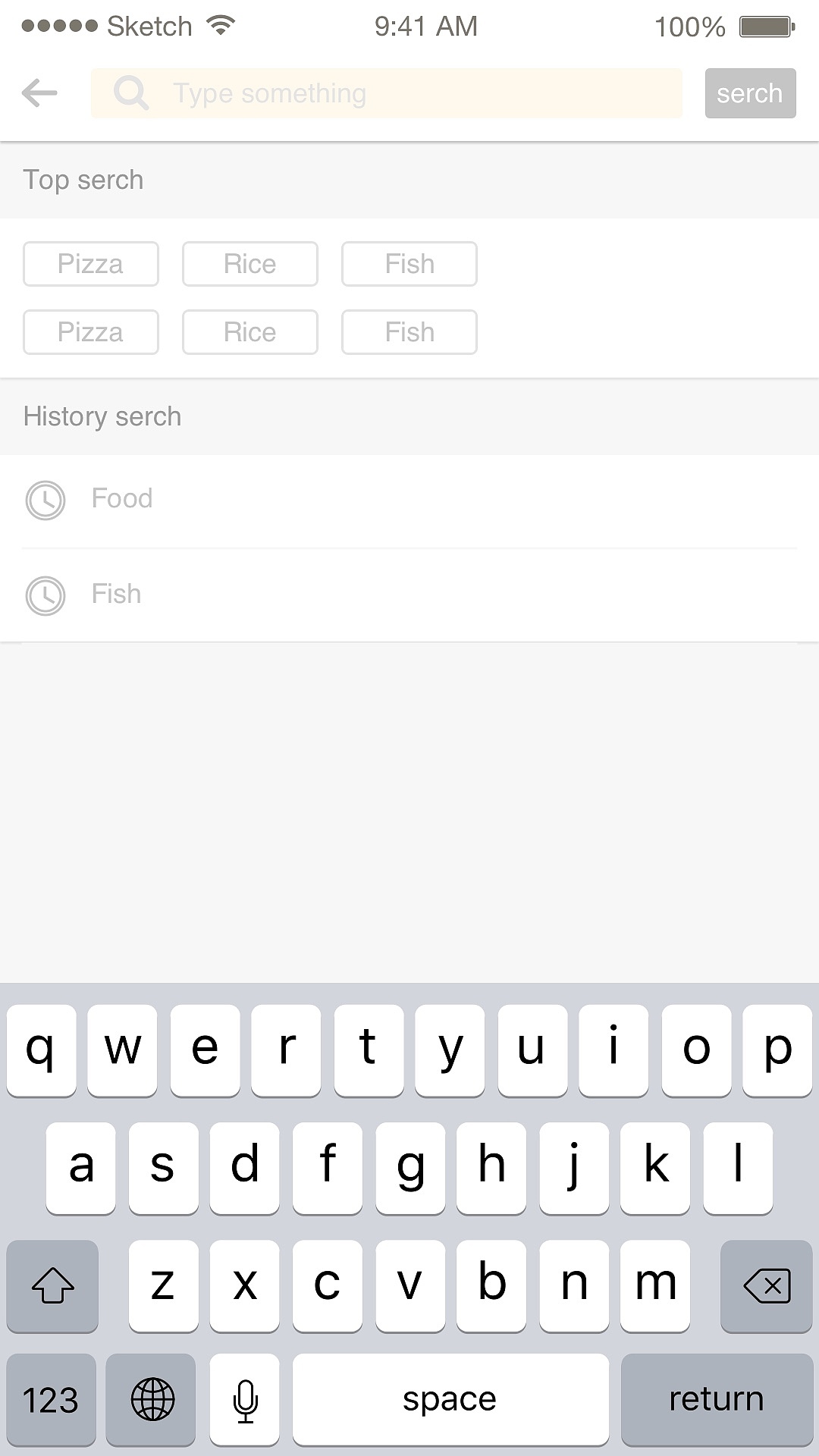Go back using the arrow

[39, 93]
